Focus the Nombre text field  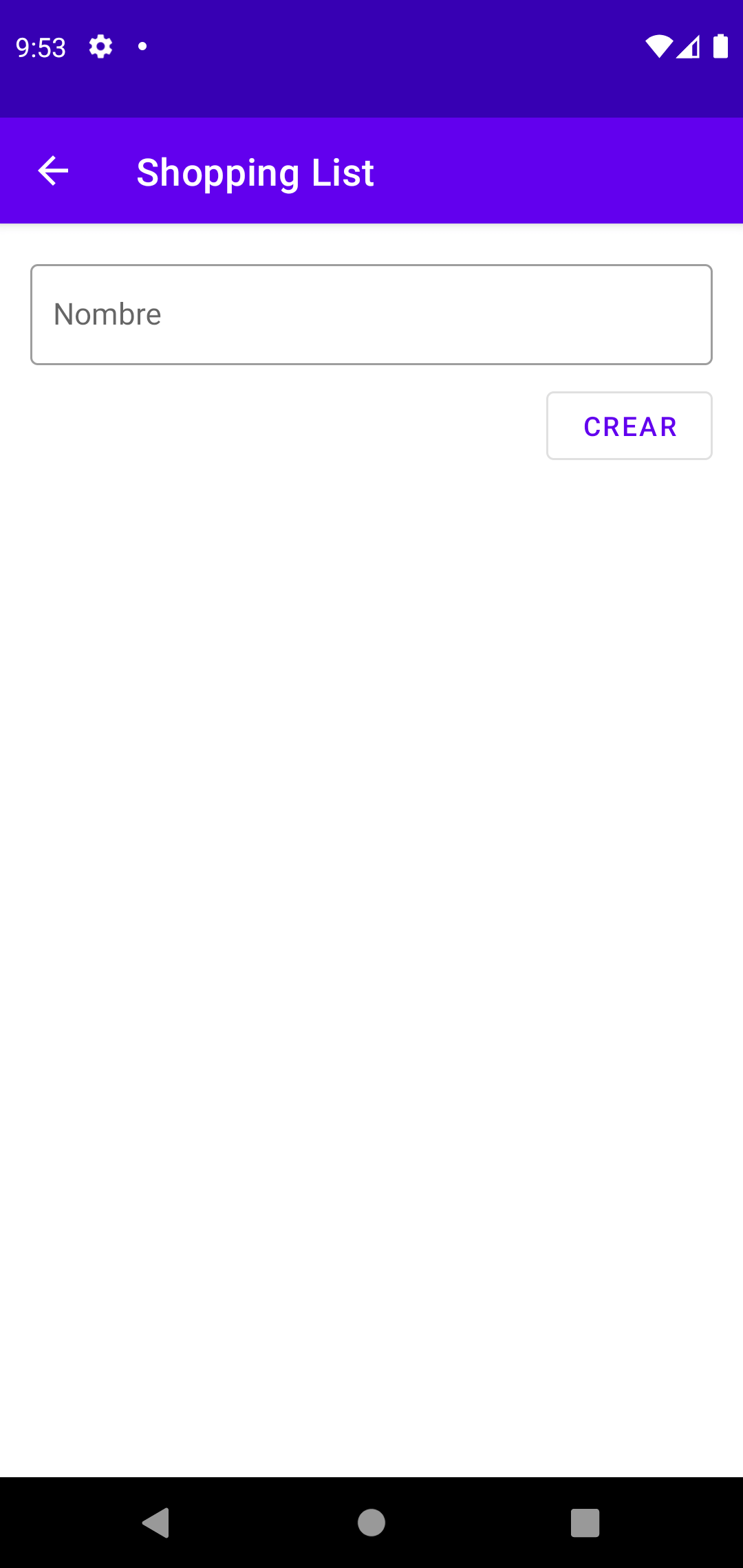tap(371, 314)
